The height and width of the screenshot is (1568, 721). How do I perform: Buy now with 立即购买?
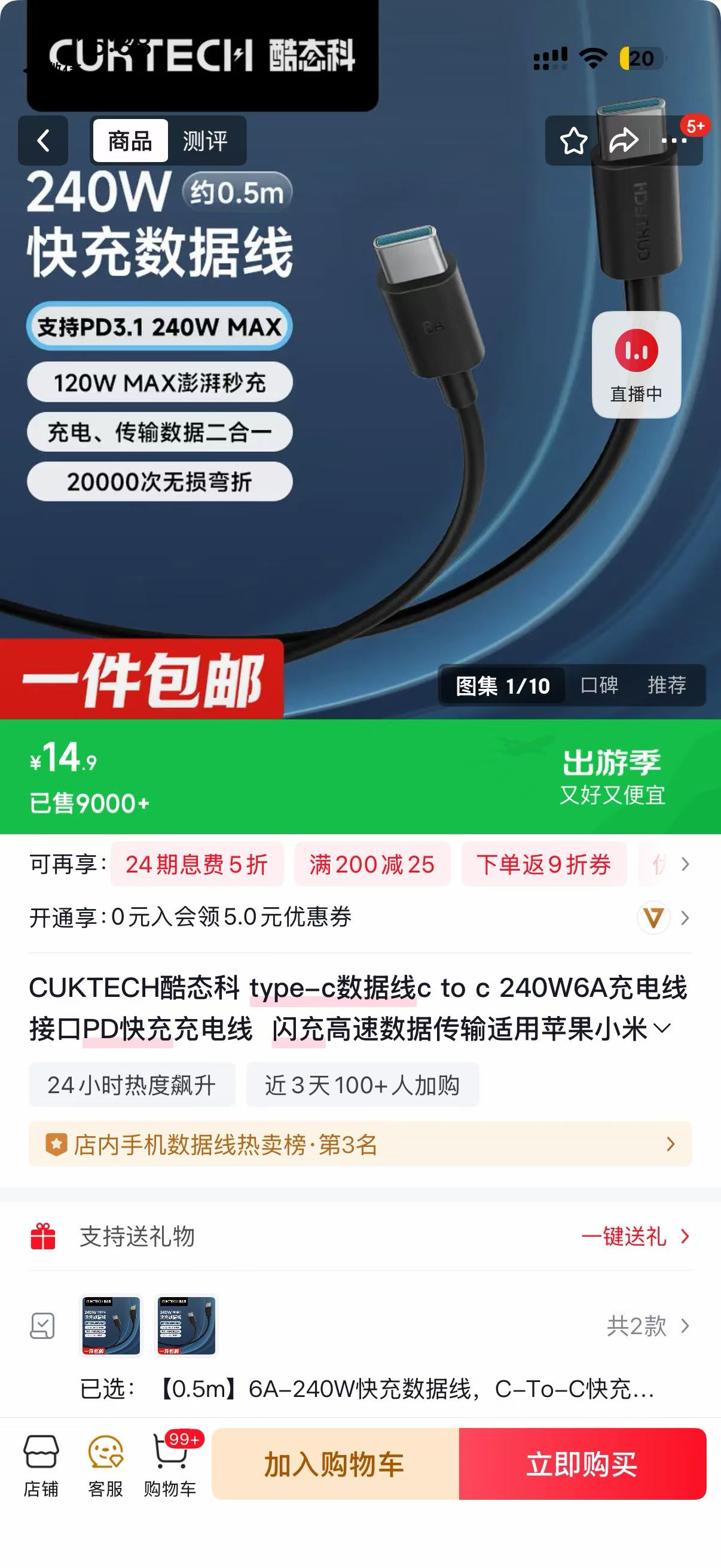tap(582, 1464)
